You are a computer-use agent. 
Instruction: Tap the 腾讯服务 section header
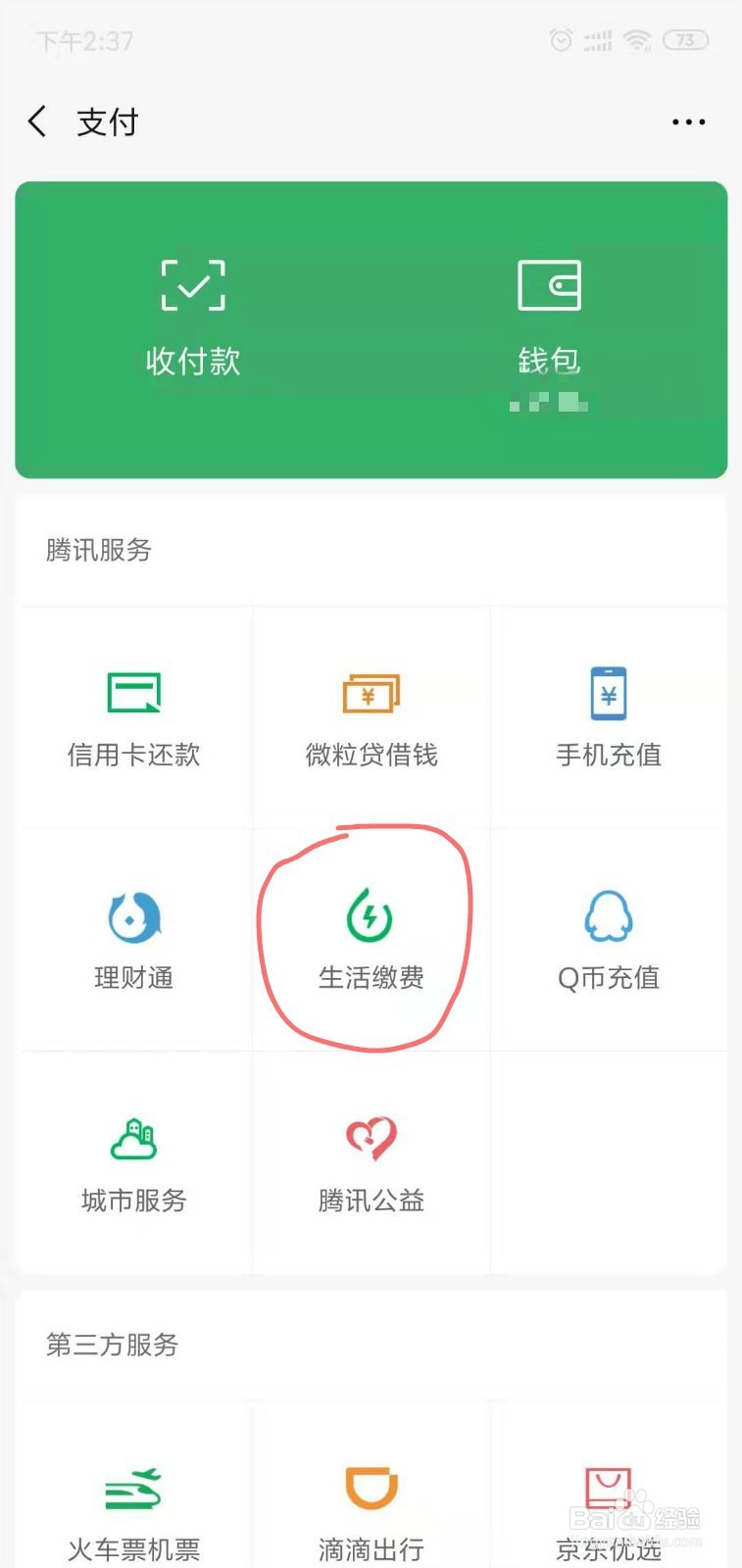[98, 551]
